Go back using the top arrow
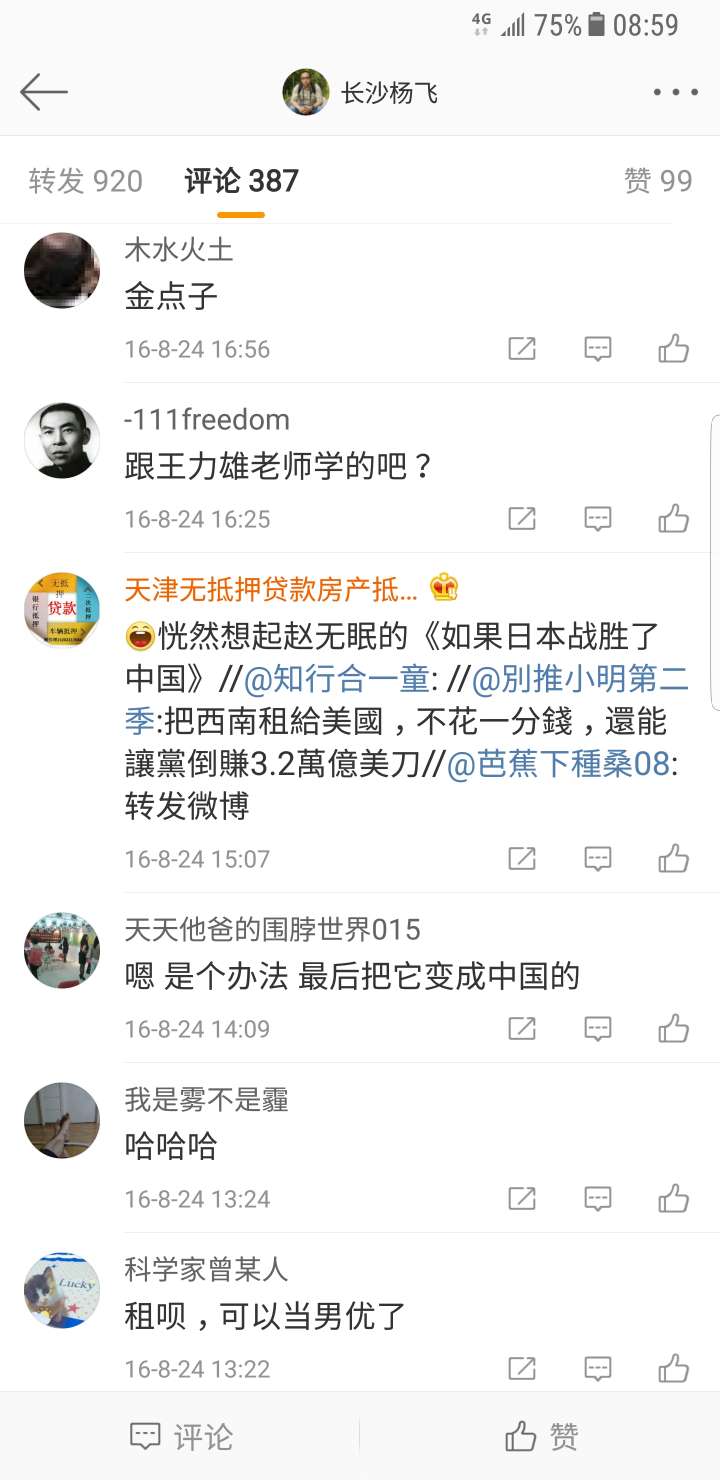This screenshot has width=720, height=1480. click(43, 92)
